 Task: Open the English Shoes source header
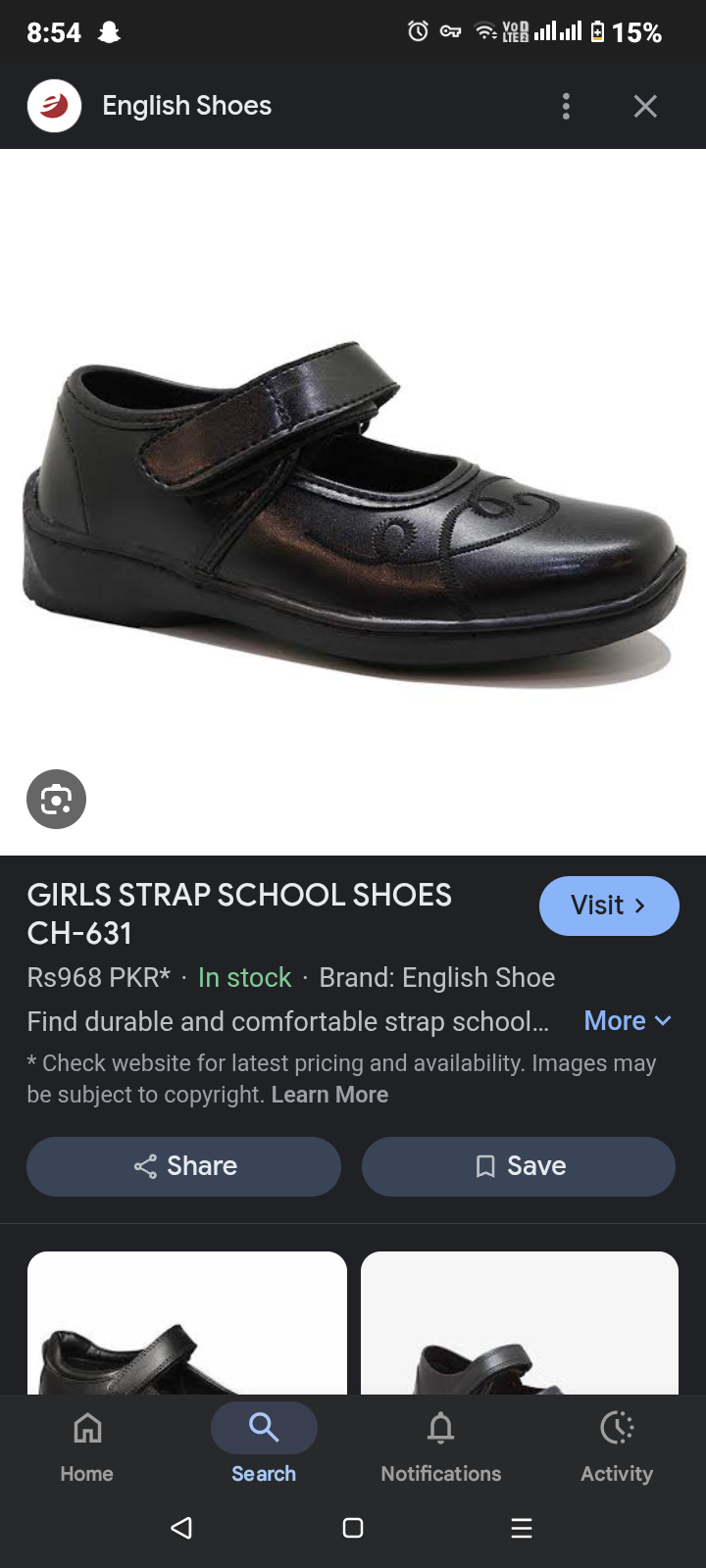click(186, 106)
